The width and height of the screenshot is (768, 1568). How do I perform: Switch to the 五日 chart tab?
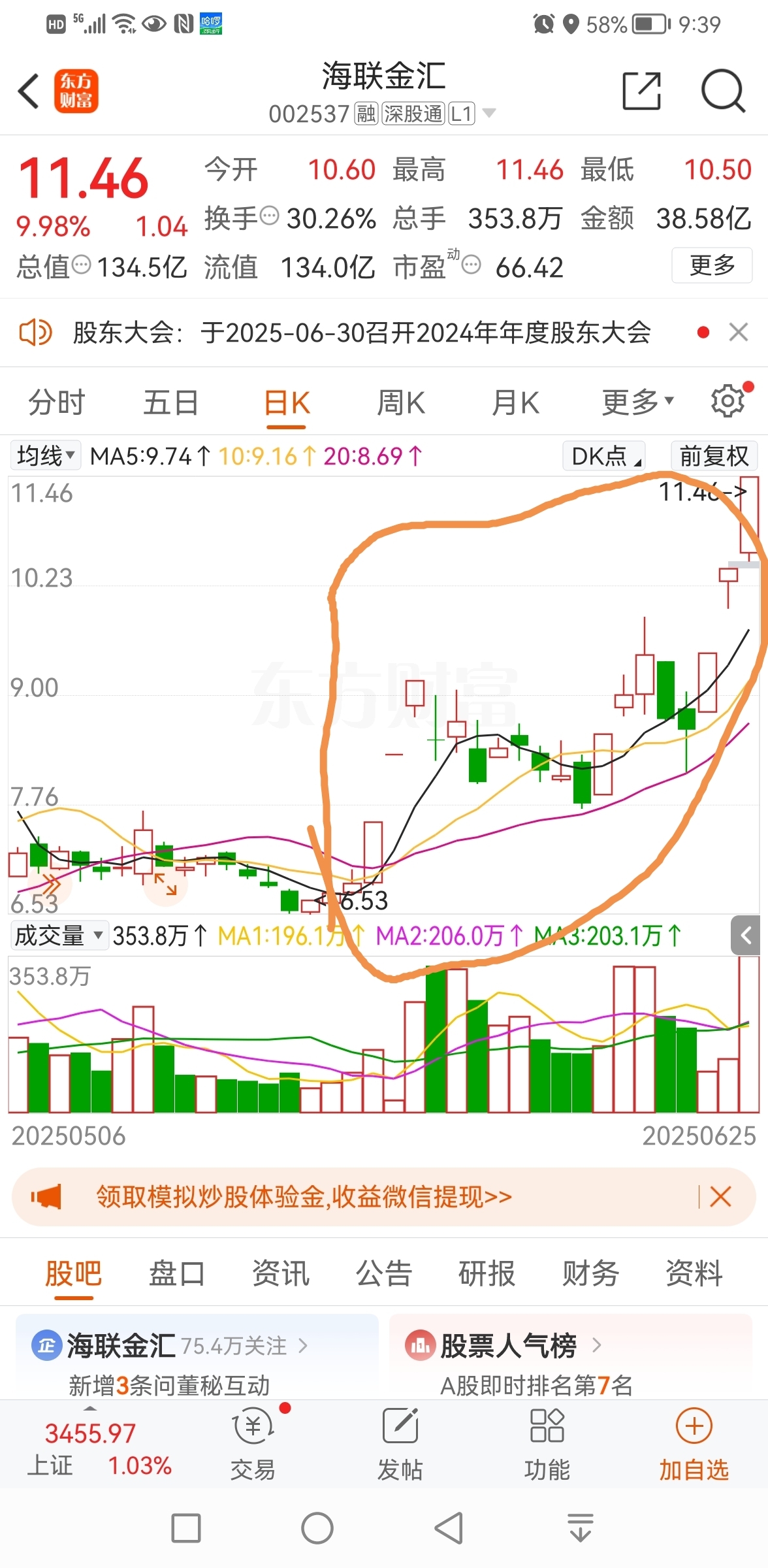pyautogui.click(x=171, y=402)
